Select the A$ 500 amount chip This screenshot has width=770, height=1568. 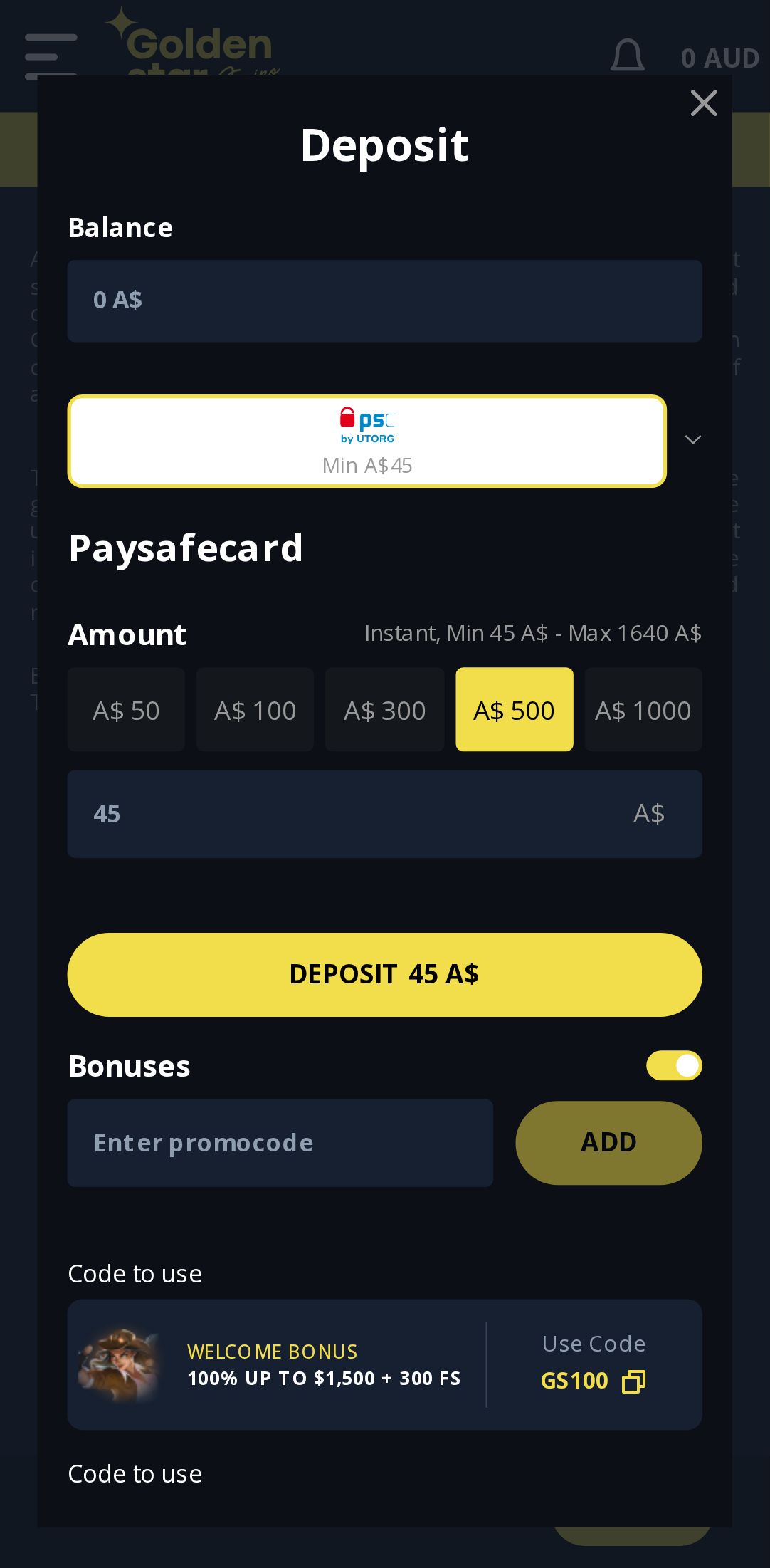pyautogui.click(x=514, y=710)
